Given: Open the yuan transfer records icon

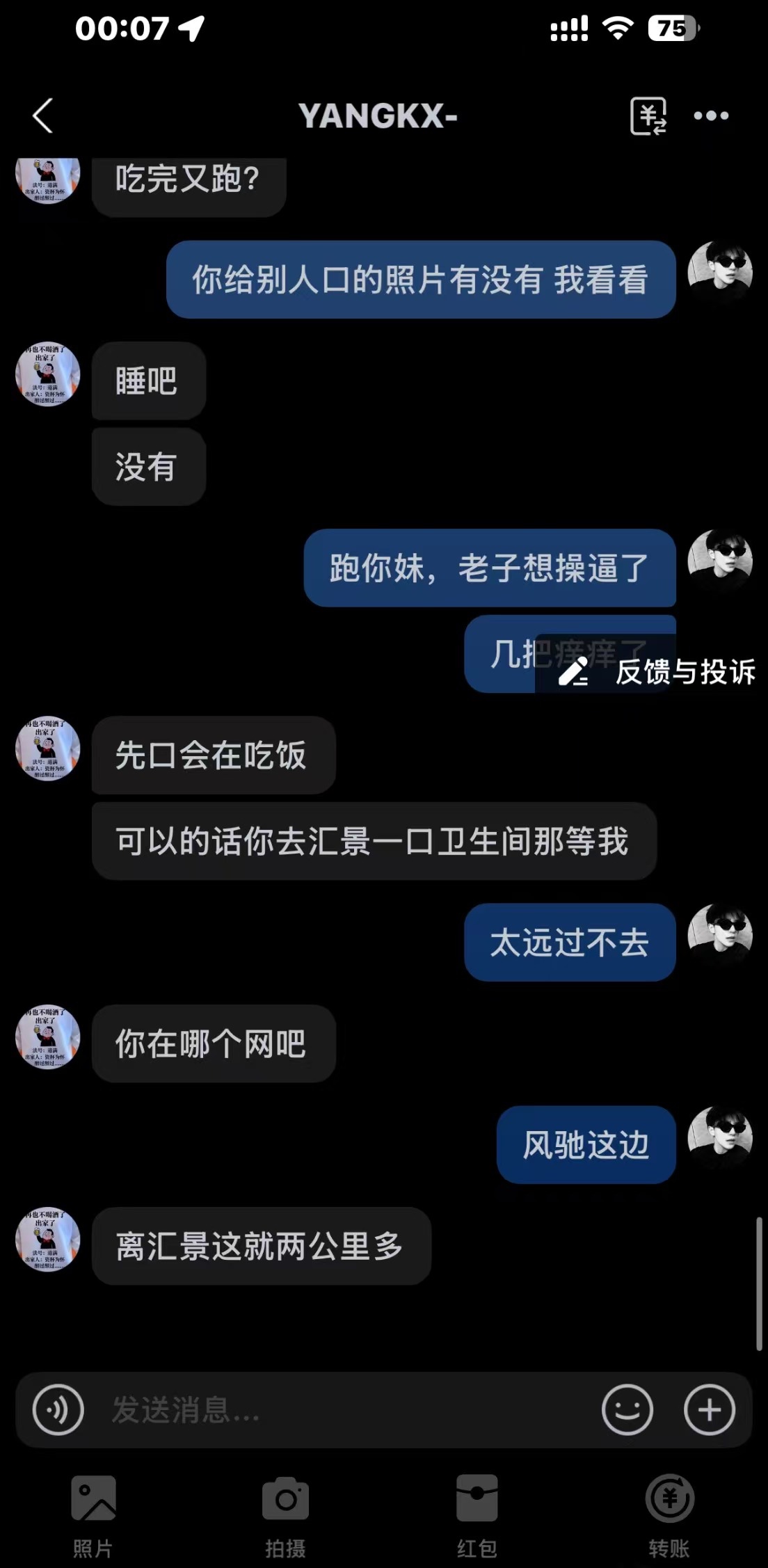Looking at the screenshot, I should tap(648, 115).
